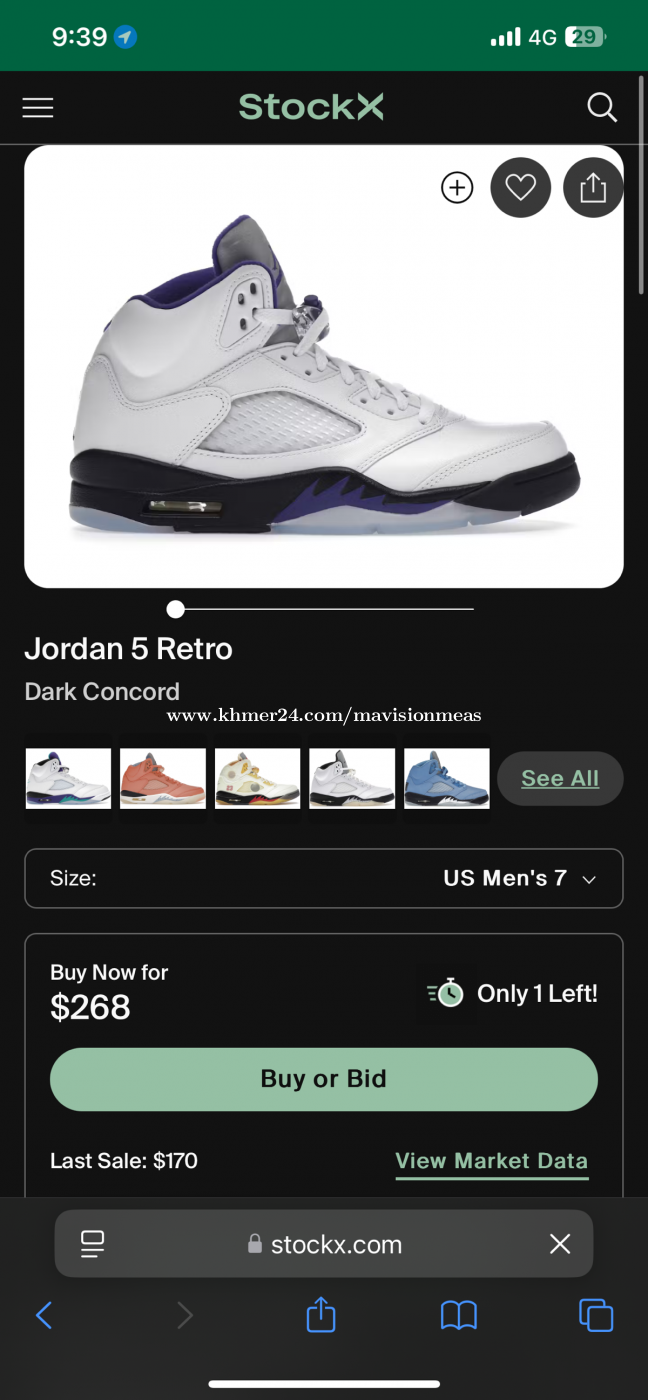Tap the stockx.com address field

pyautogui.click(x=324, y=1244)
